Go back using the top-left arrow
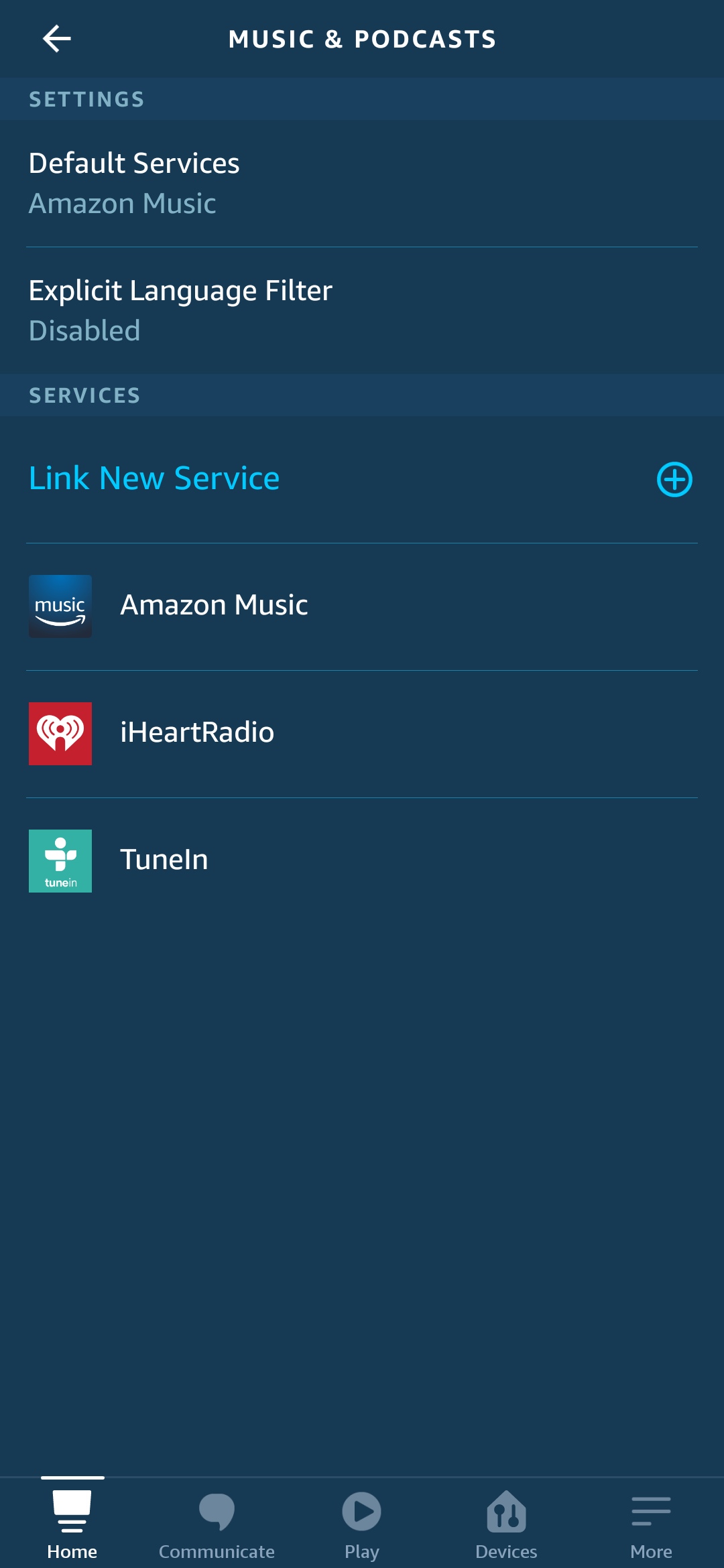 tap(57, 39)
